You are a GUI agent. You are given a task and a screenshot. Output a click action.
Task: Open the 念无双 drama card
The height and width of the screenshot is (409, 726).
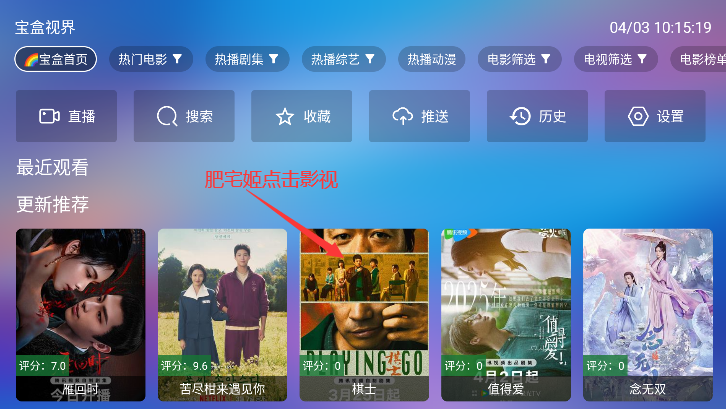click(647, 315)
